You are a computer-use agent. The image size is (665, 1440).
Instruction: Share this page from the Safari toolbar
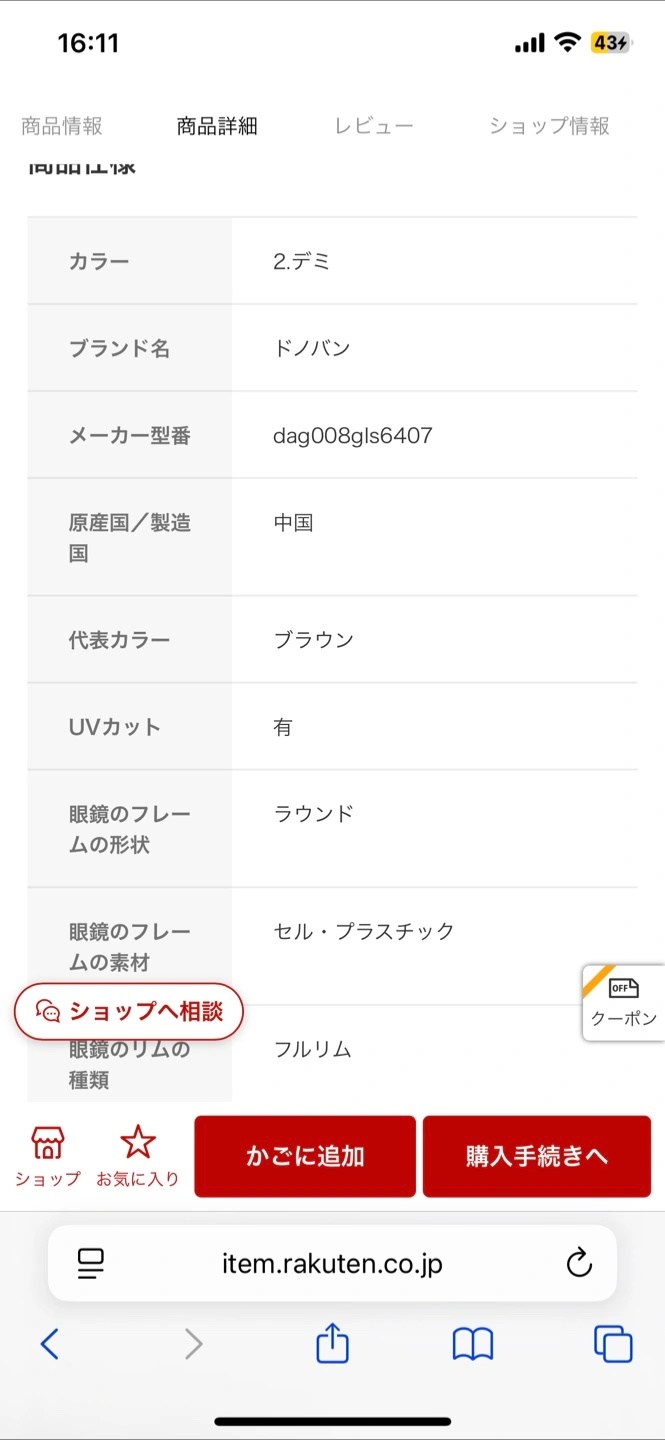pyautogui.click(x=332, y=1343)
